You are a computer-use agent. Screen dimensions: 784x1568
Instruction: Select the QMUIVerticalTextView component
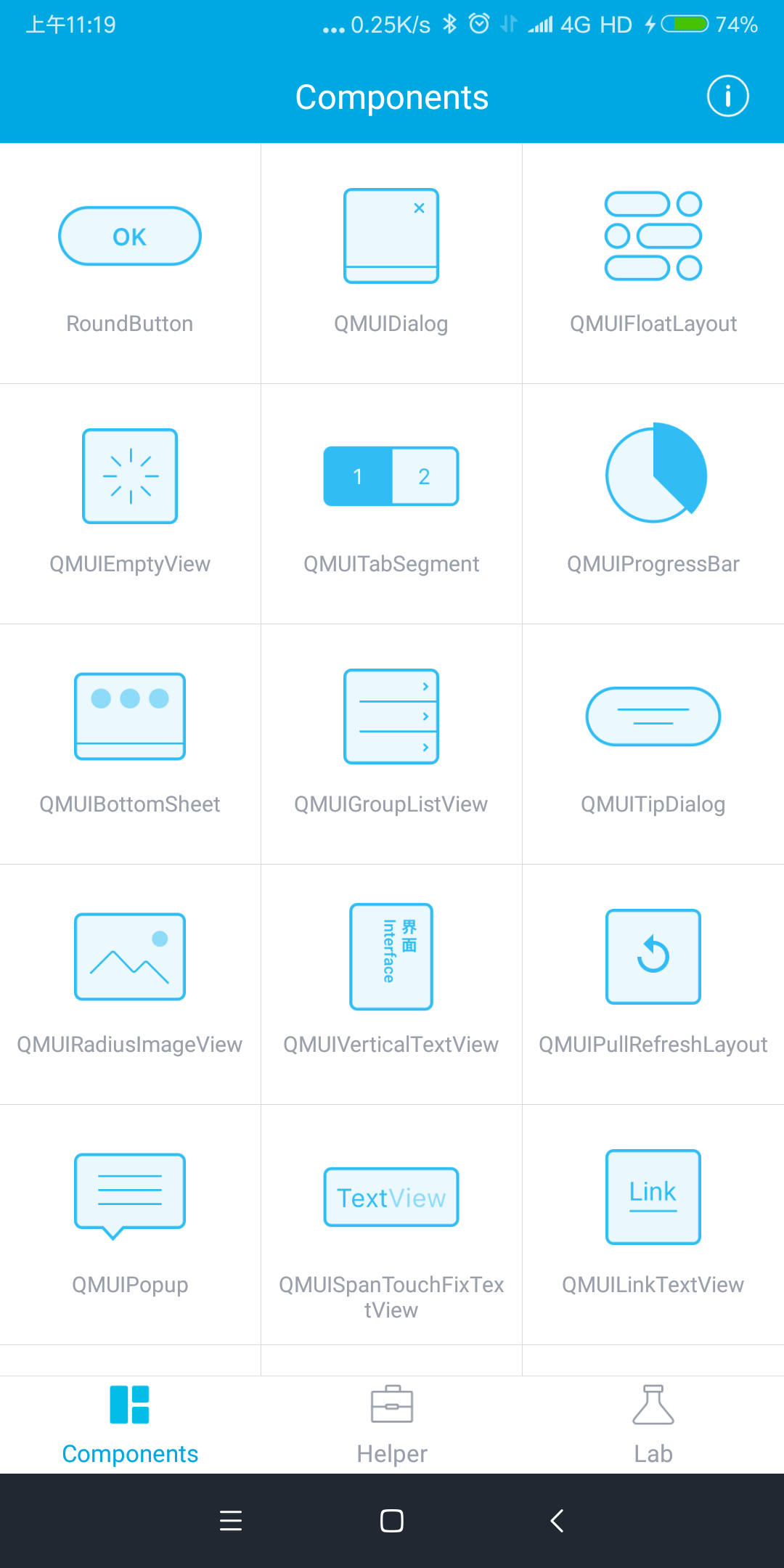pyautogui.click(x=391, y=956)
